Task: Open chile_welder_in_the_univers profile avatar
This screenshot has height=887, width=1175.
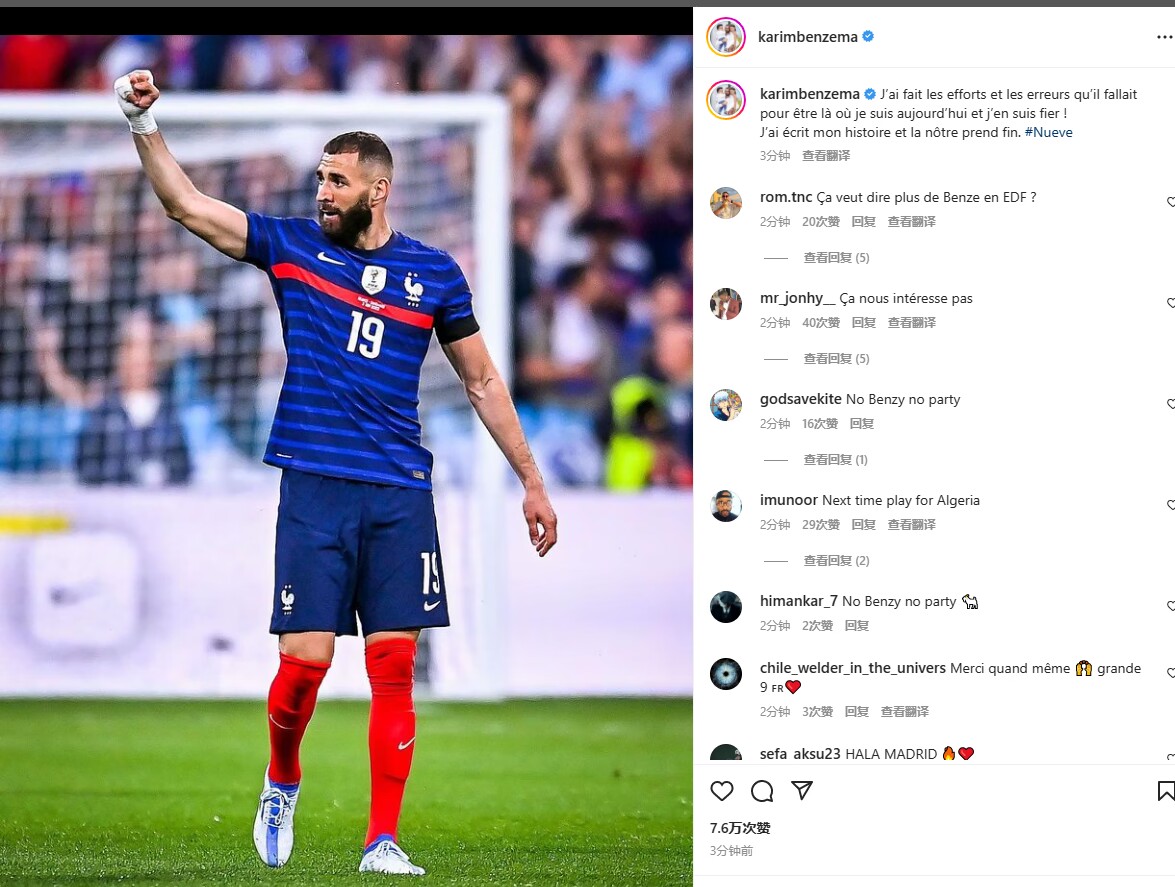Action: coord(726,674)
